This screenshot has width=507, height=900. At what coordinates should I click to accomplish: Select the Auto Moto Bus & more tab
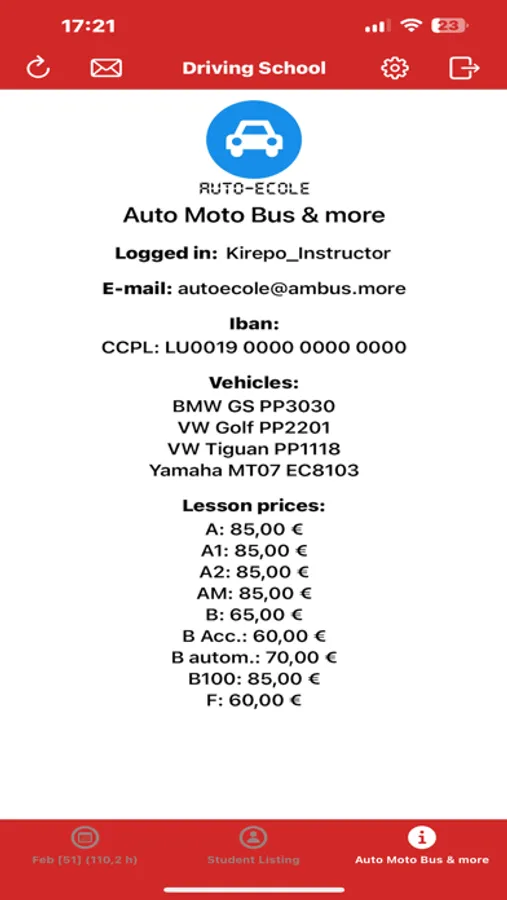pos(422,846)
